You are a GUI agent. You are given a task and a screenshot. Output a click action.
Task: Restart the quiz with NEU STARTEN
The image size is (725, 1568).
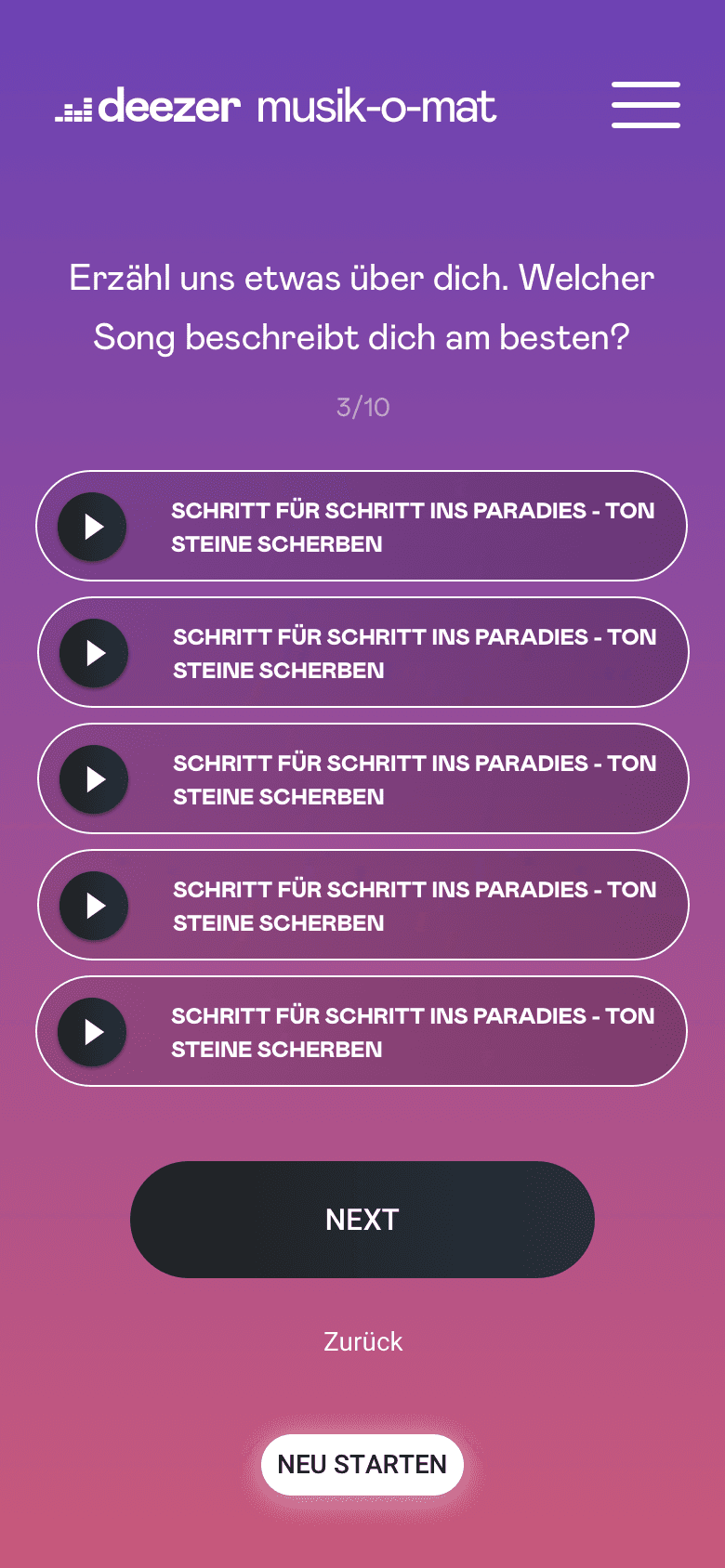point(362,1465)
